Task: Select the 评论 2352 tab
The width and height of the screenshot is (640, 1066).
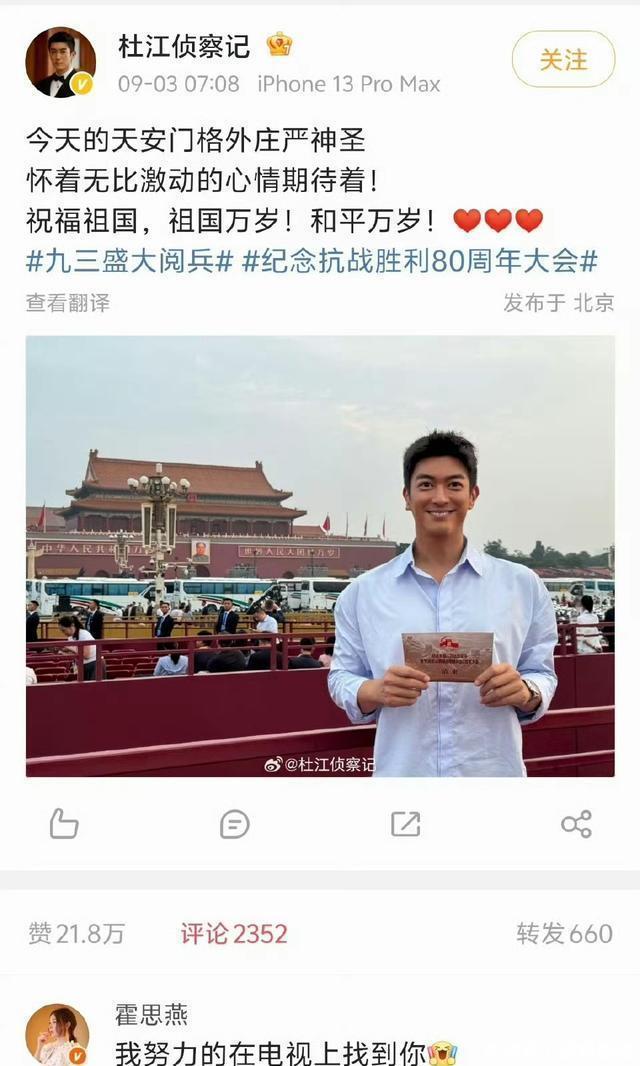Action: coord(234,933)
